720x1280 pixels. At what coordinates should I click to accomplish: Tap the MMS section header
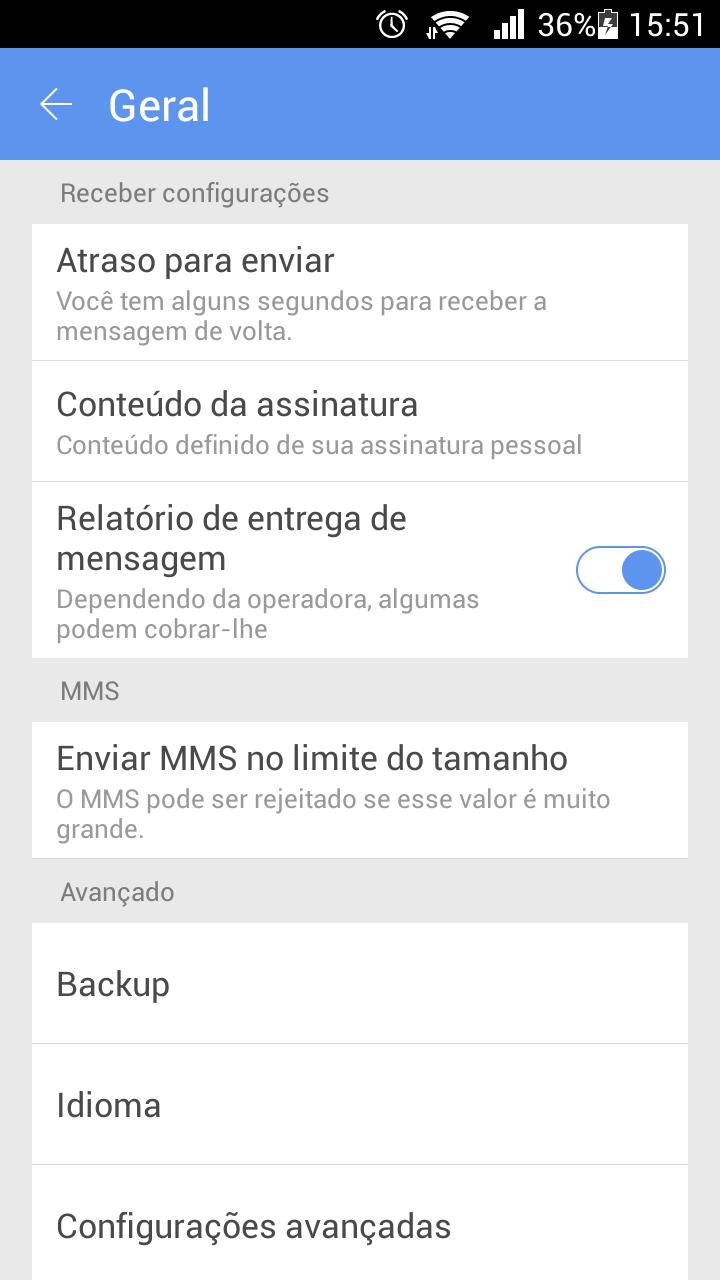(x=88, y=690)
